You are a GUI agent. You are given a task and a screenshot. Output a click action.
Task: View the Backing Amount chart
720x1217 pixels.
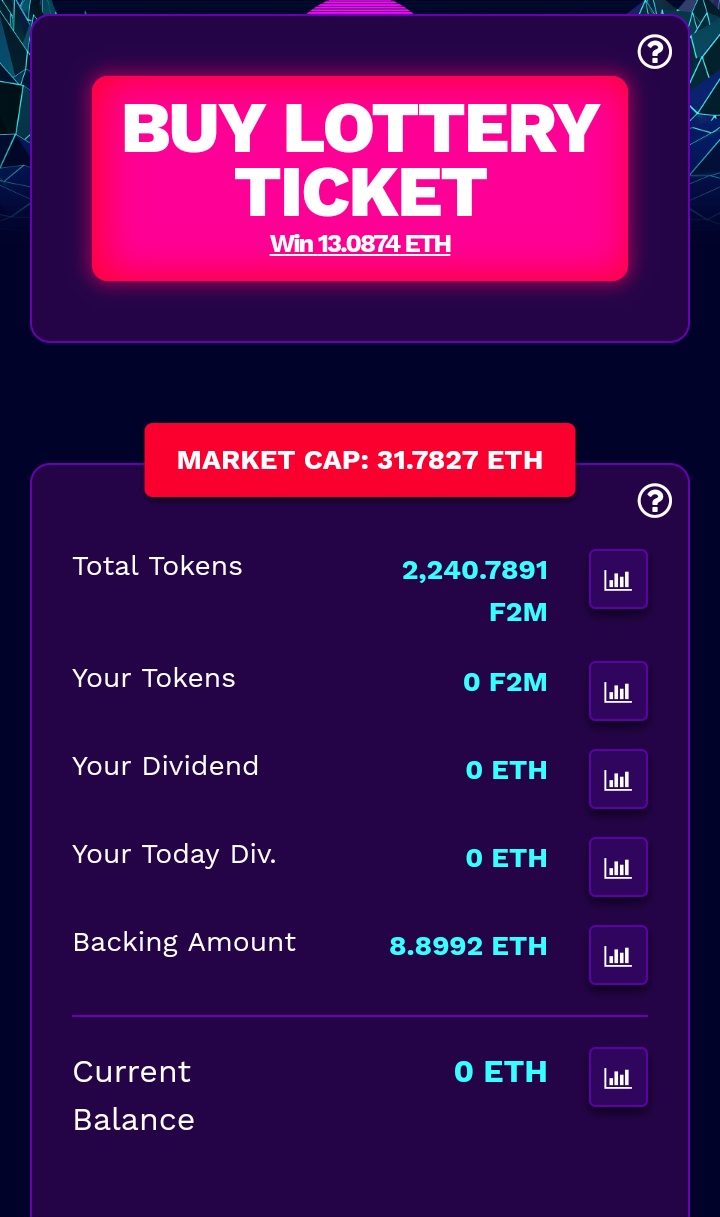(x=618, y=955)
